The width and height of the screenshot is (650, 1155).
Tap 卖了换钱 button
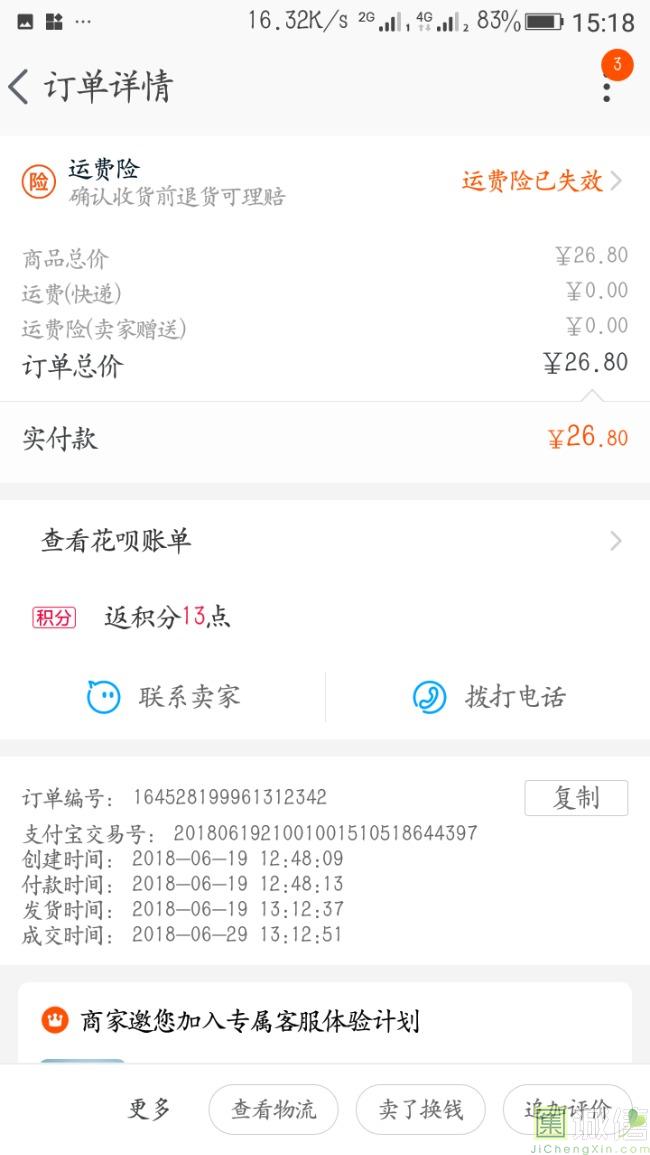click(x=421, y=1109)
